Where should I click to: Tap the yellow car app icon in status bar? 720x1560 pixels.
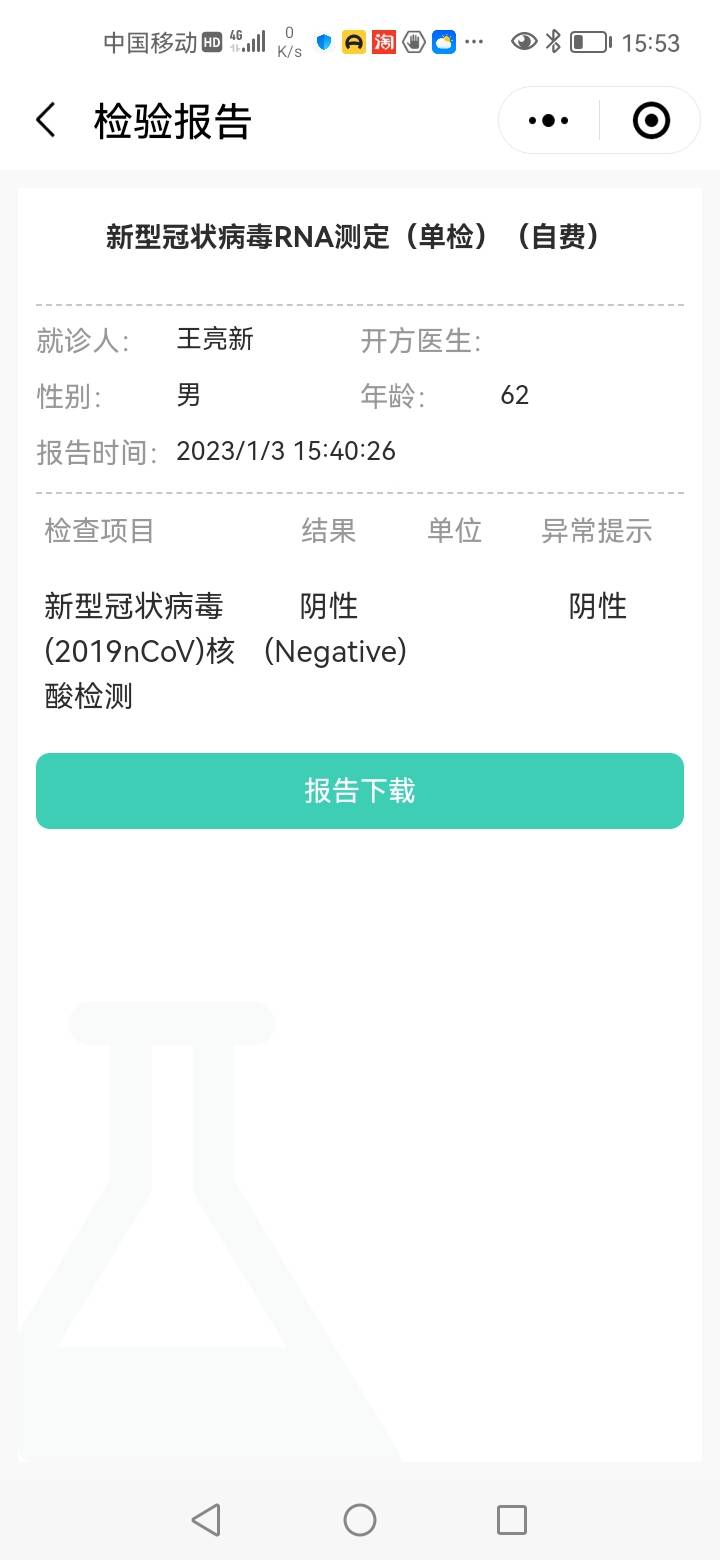pos(353,42)
